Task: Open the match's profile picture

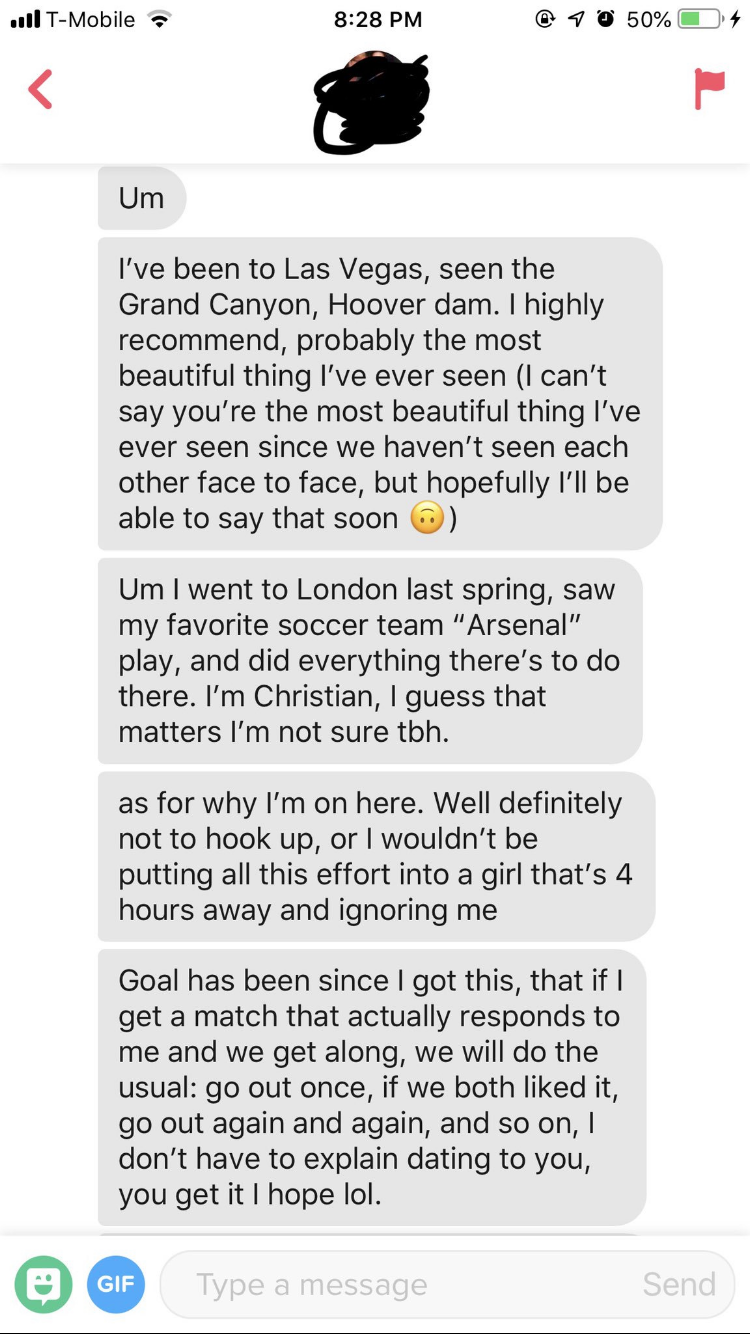Action: point(371,97)
